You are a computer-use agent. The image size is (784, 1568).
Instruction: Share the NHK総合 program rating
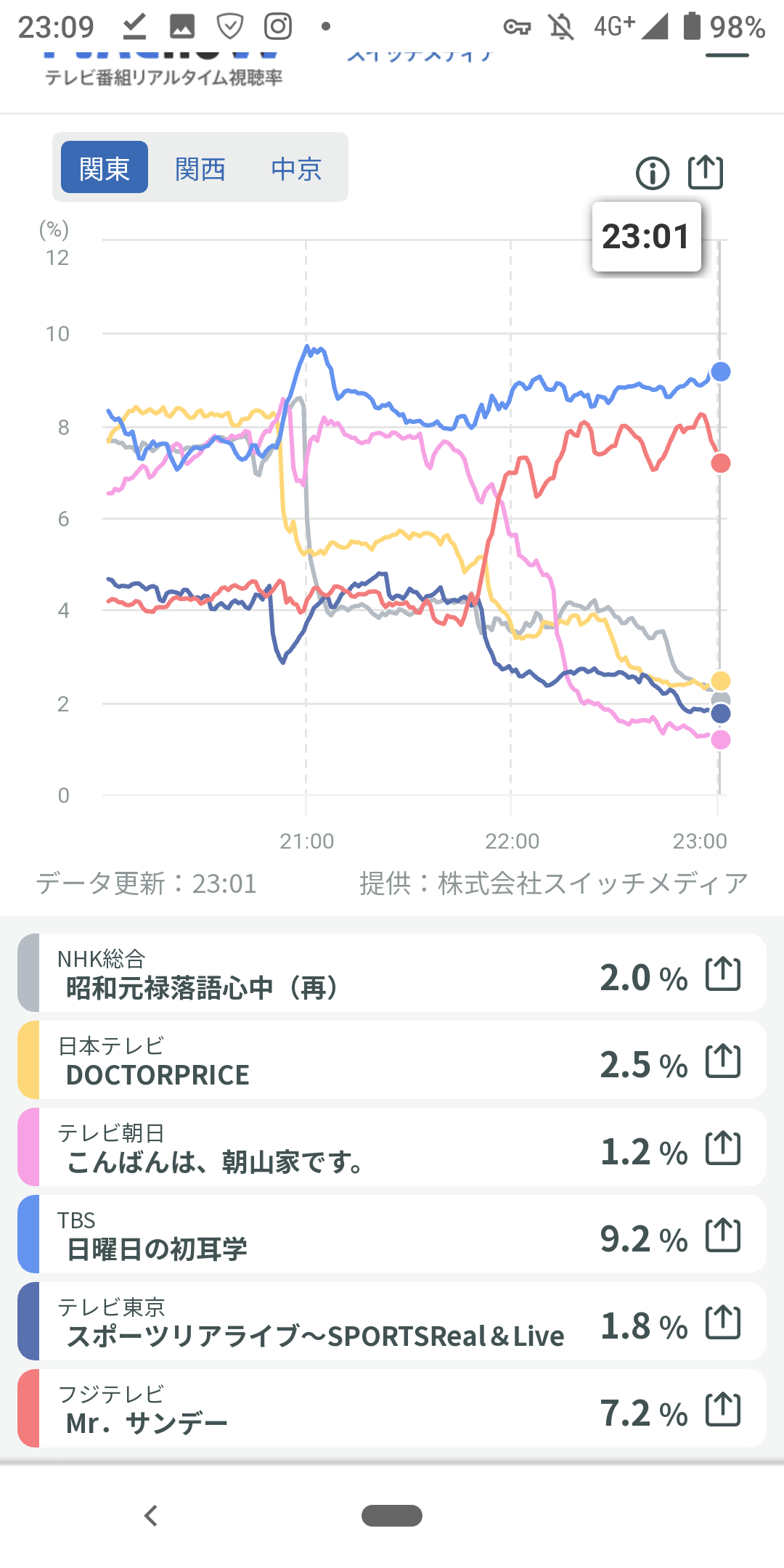click(x=723, y=973)
